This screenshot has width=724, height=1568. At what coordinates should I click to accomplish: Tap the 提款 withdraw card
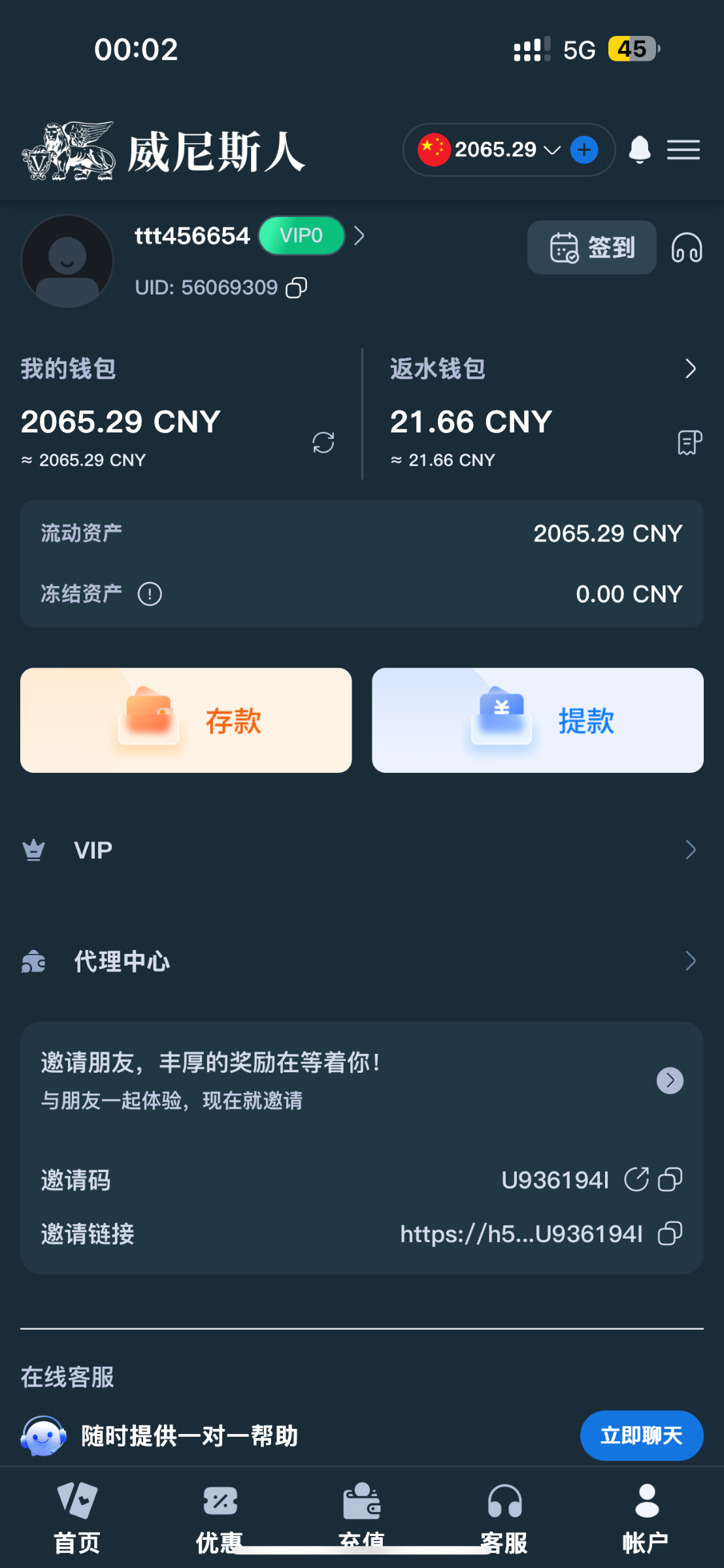tap(537, 720)
